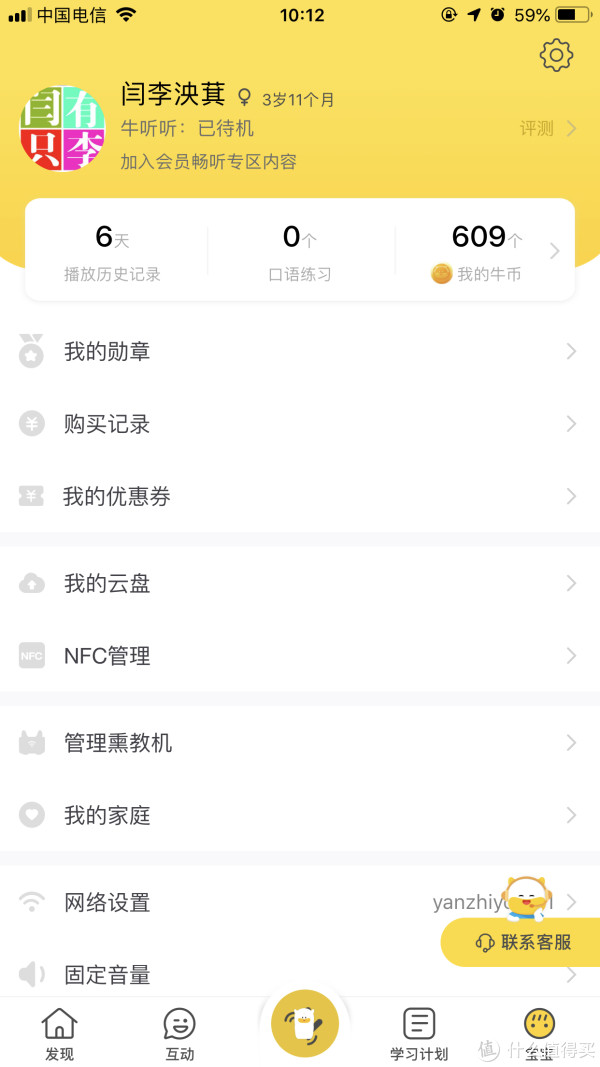Open NFC管理 settings
This screenshot has height=1067, width=600.
click(300, 655)
